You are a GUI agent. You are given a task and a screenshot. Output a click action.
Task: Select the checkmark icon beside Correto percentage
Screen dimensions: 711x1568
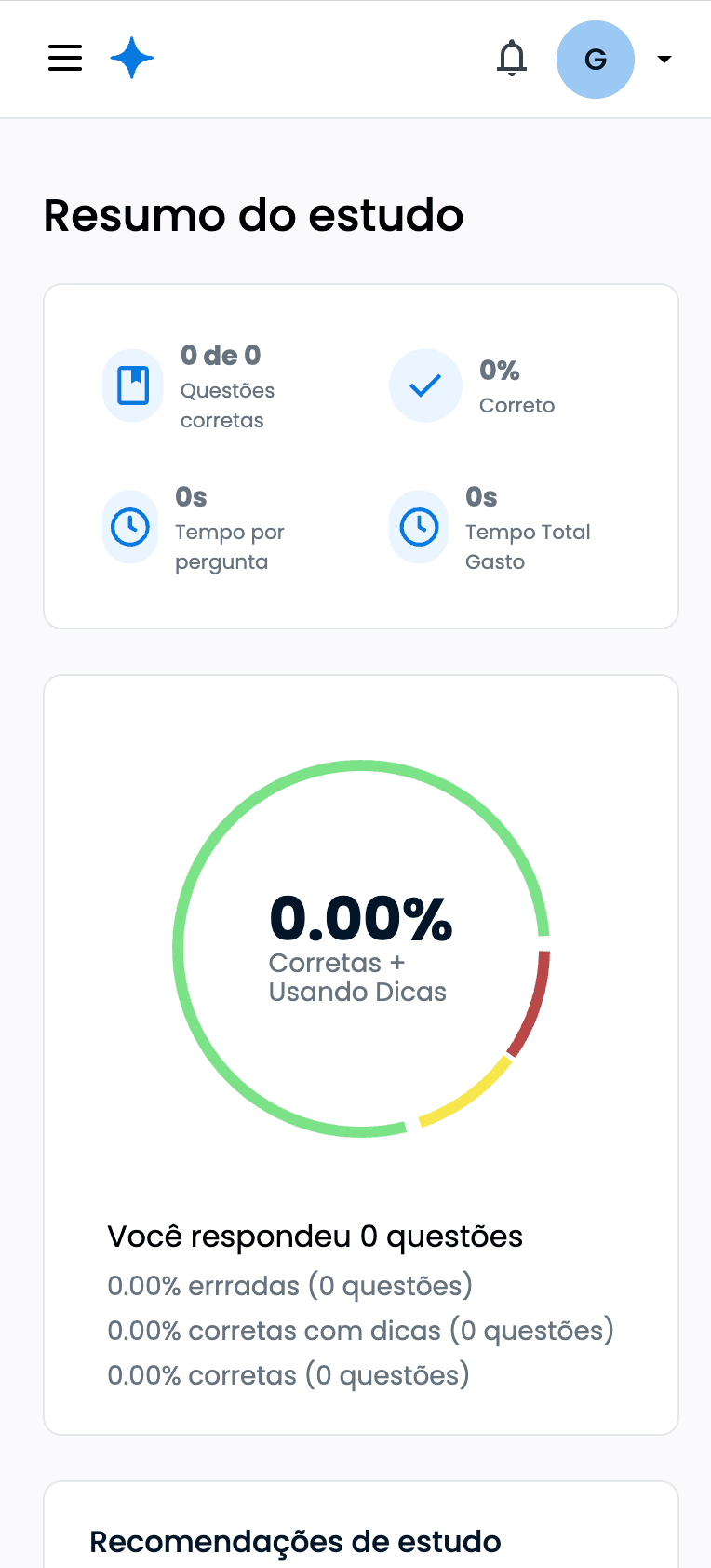425,385
